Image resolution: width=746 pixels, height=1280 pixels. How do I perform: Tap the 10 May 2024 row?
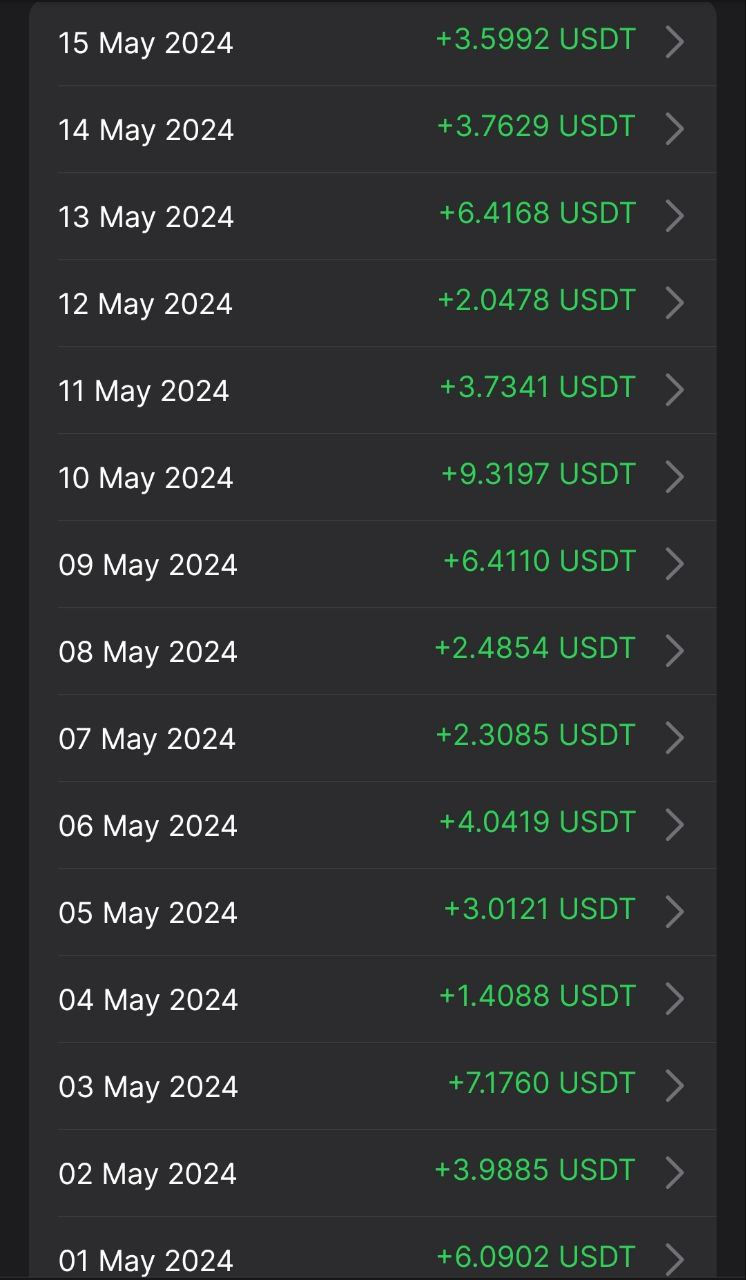(x=373, y=477)
